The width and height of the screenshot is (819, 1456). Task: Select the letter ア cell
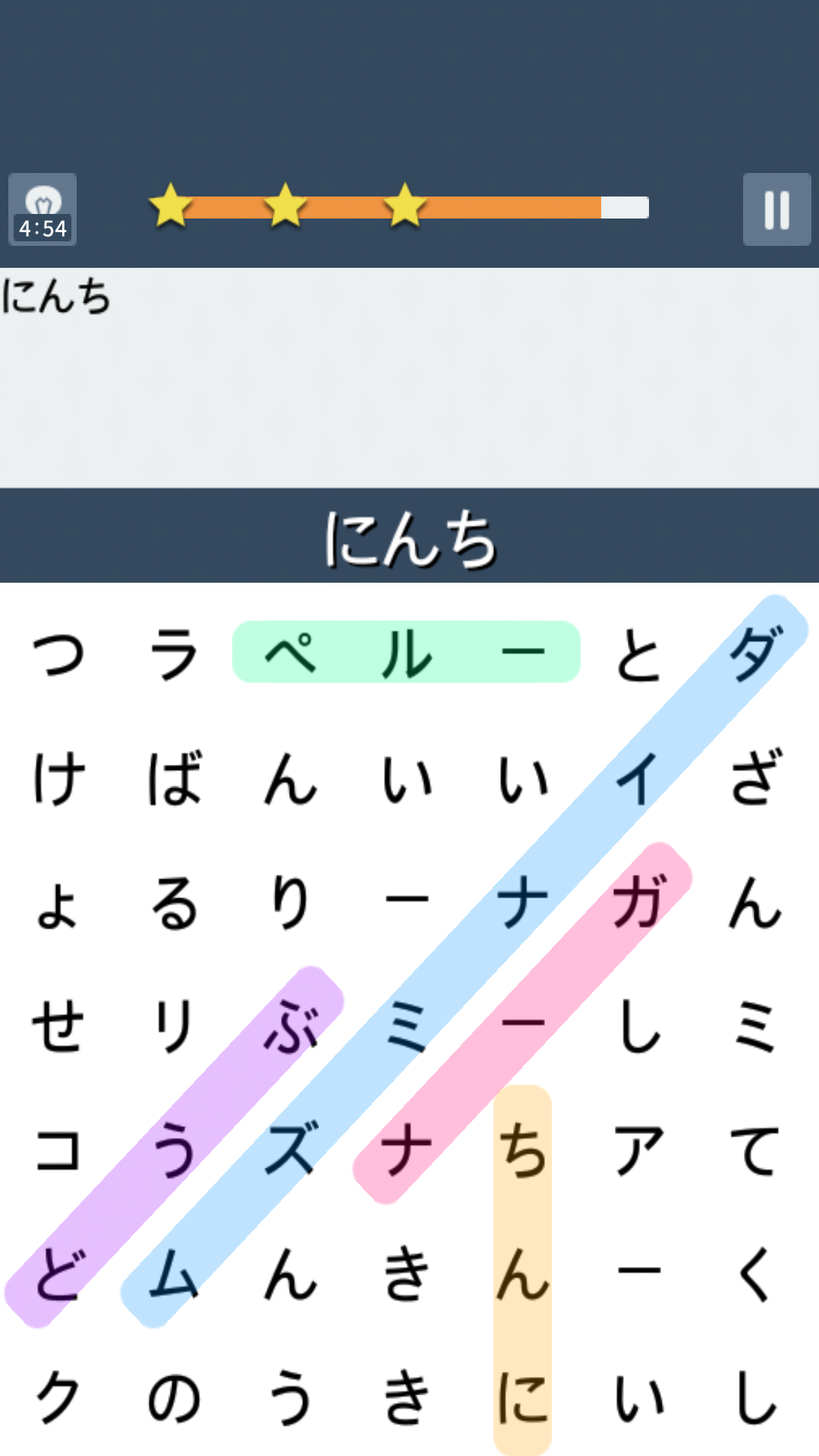coord(638,1150)
